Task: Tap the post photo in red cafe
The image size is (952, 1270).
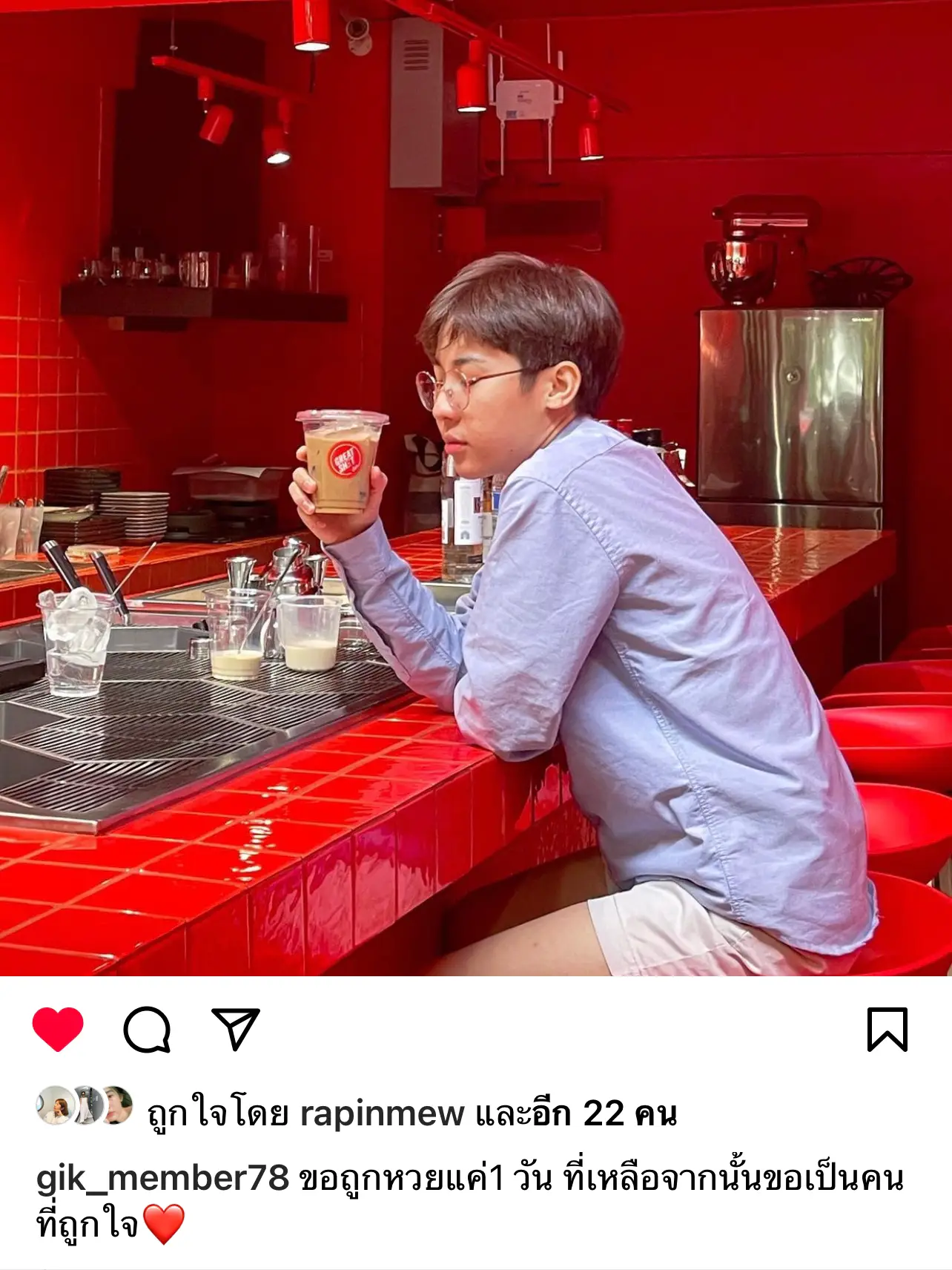Action: coord(476,488)
